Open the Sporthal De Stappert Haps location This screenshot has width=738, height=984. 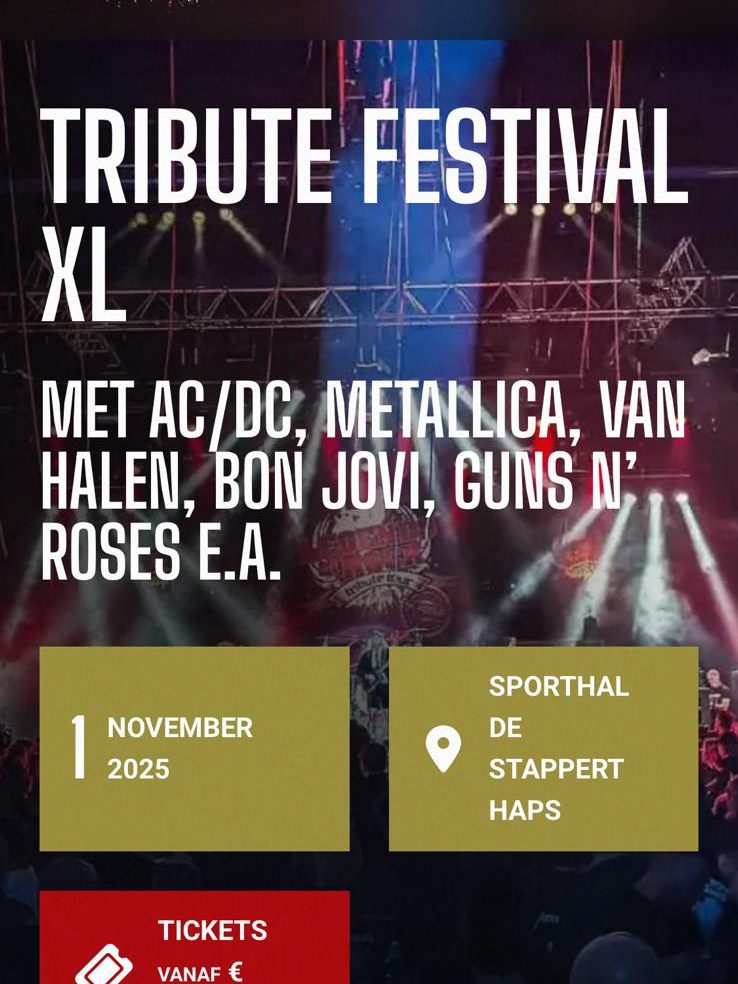[543, 749]
